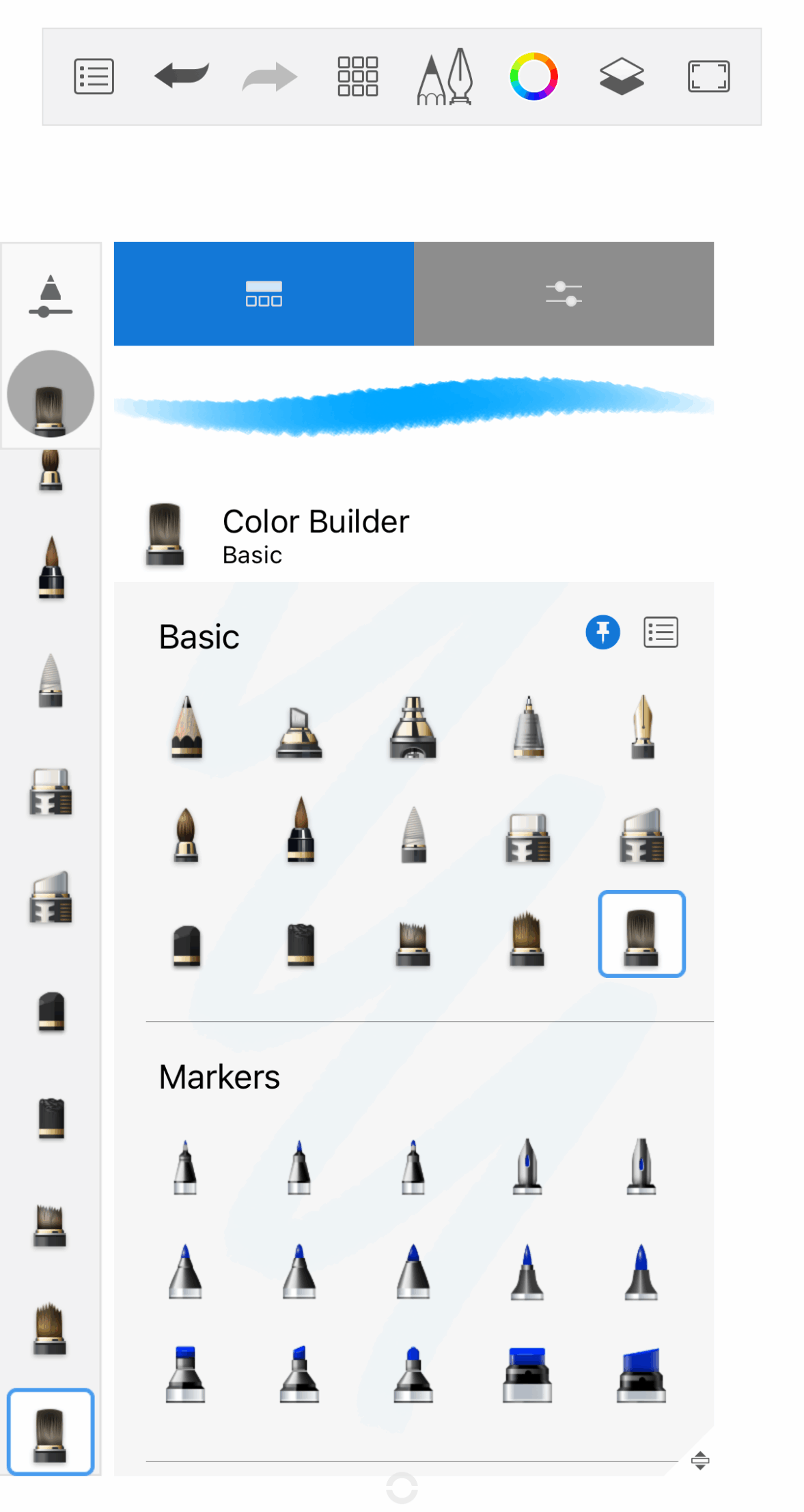The height and width of the screenshot is (1512, 804).
Task: Open the main menu list icon
Action: 94,76
